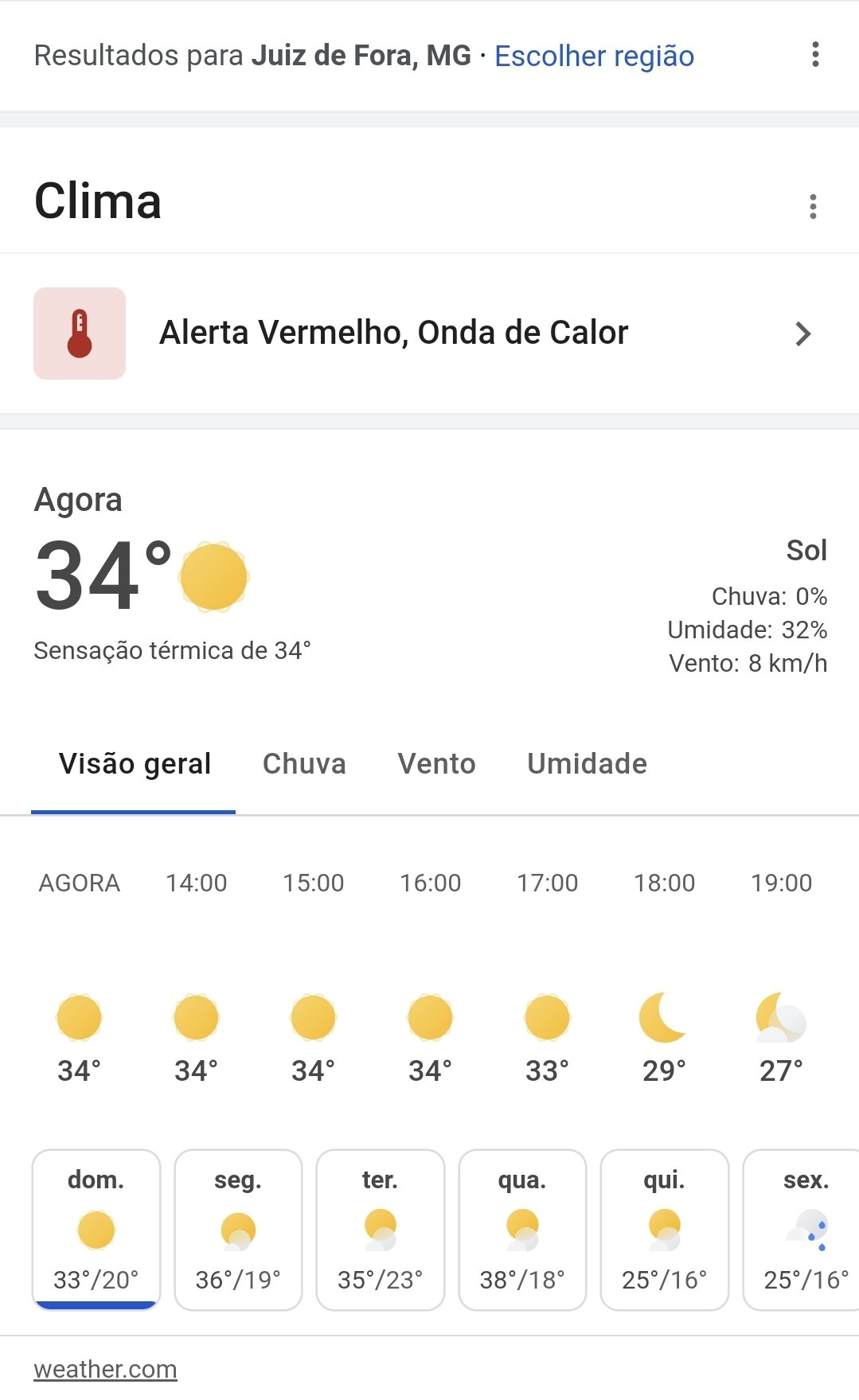Viewport: 859px width, 1400px height.
Task: Open the Alerta Vermelho, Onda de Calor alert
Action: (429, 333)
